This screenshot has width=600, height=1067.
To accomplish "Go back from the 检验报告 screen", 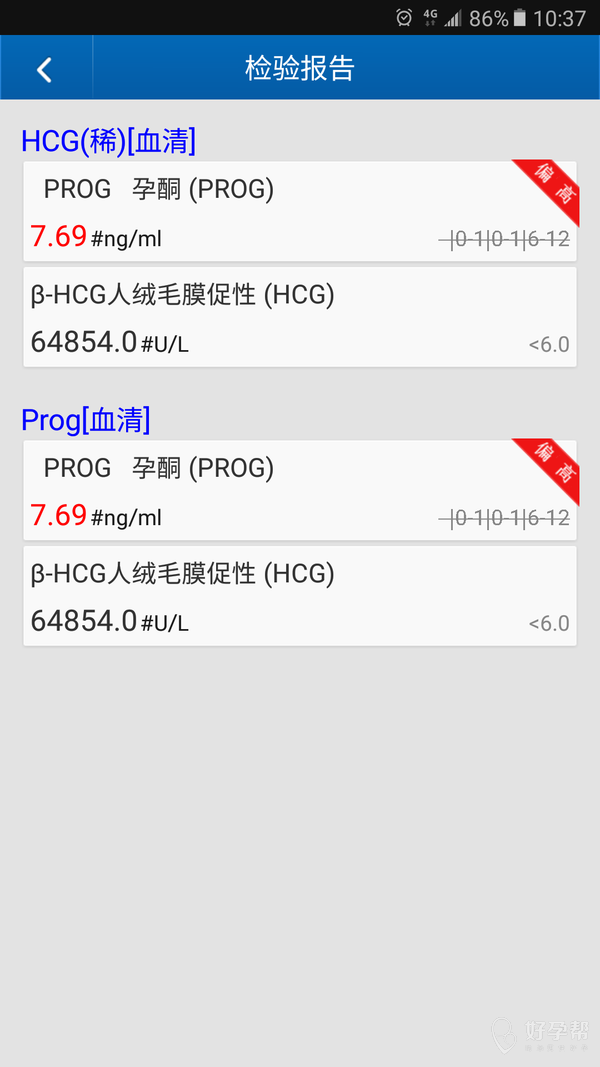I will click(44, 69).
